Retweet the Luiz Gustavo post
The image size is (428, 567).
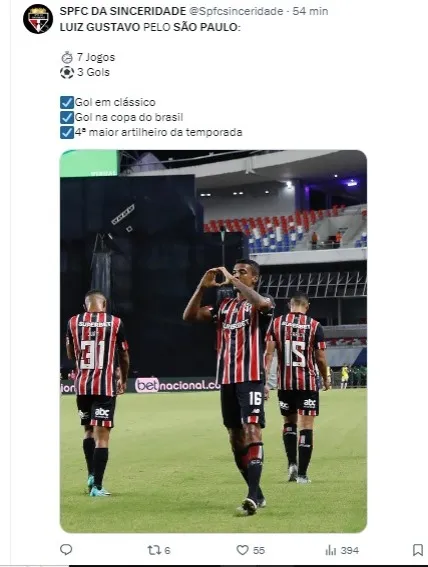point(159,550)
